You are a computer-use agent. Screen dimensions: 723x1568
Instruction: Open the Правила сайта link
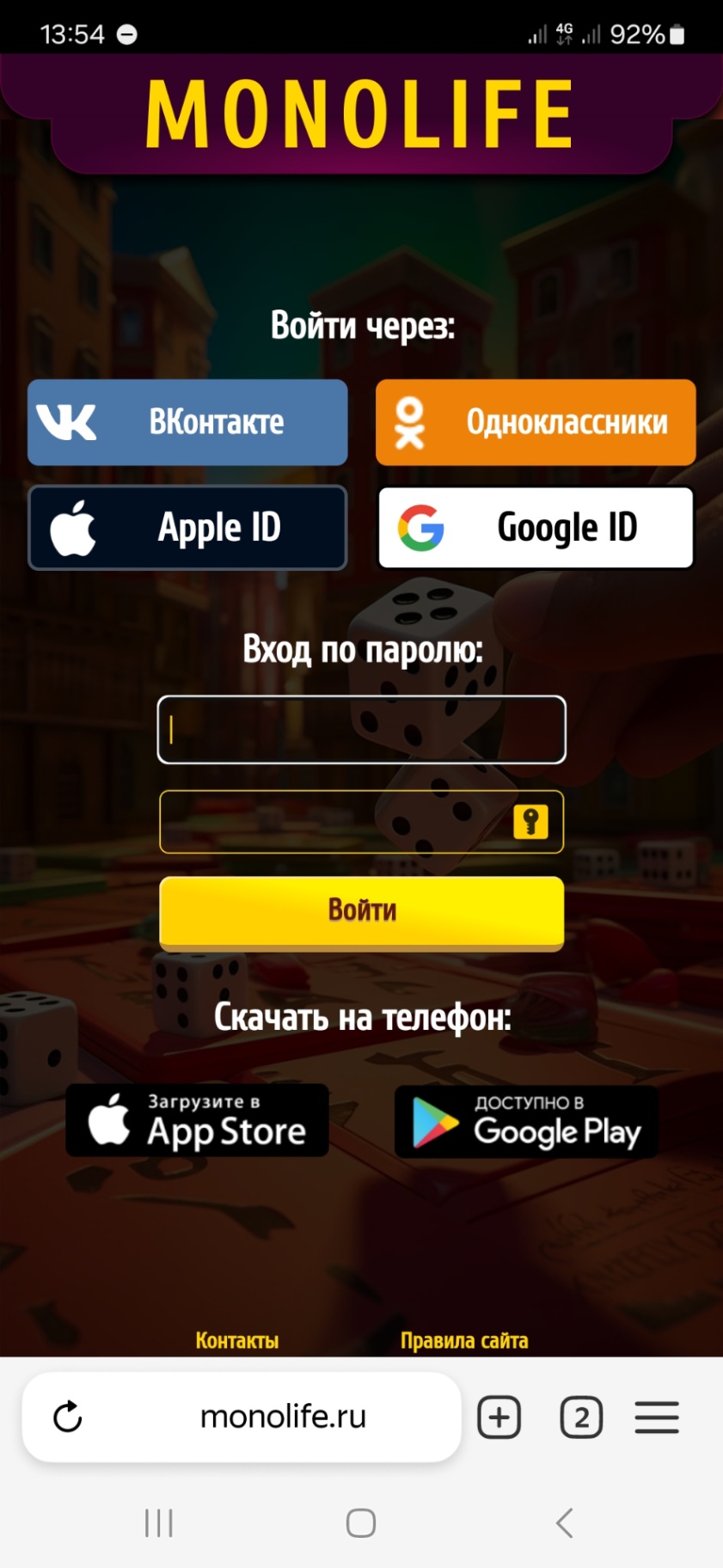pos(464,1340)
